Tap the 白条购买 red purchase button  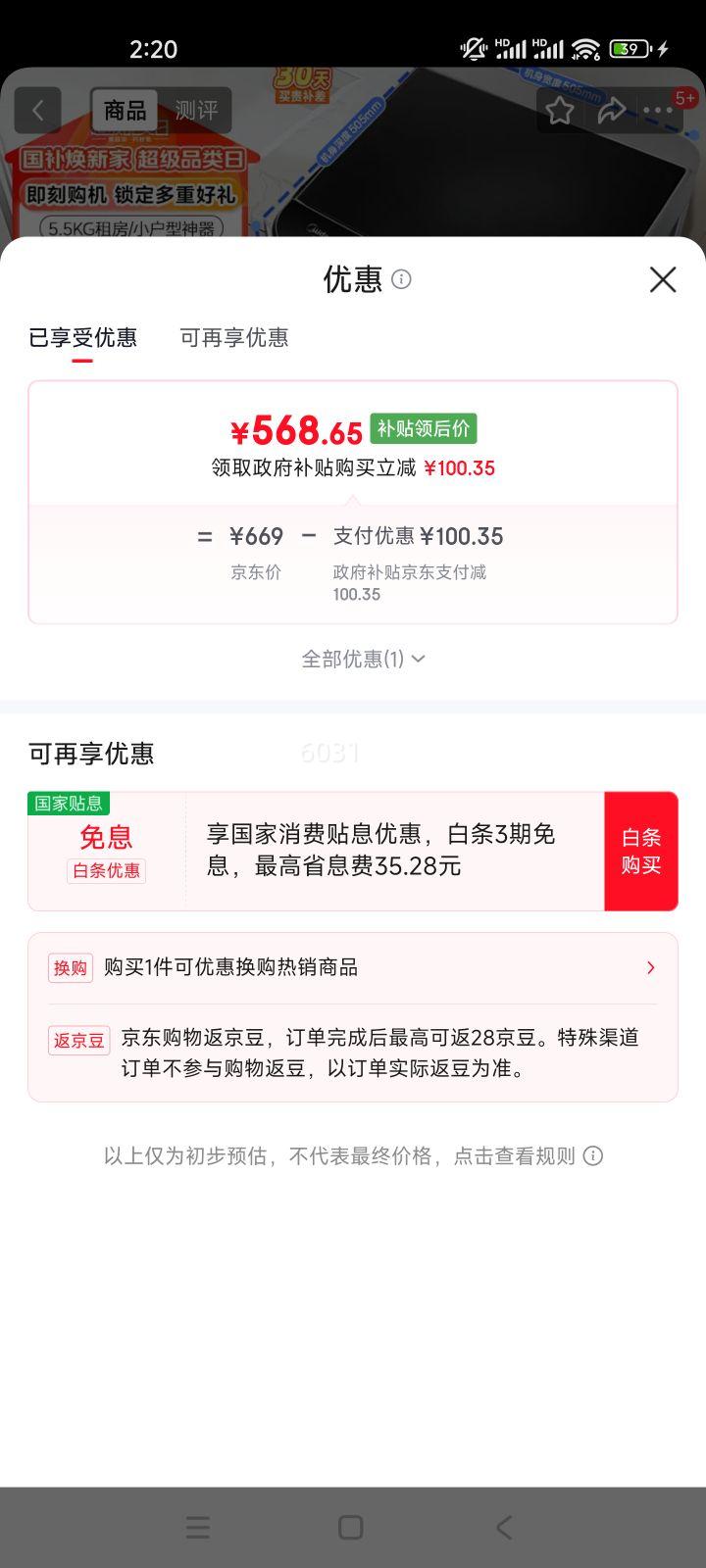(x=641, y=851)
